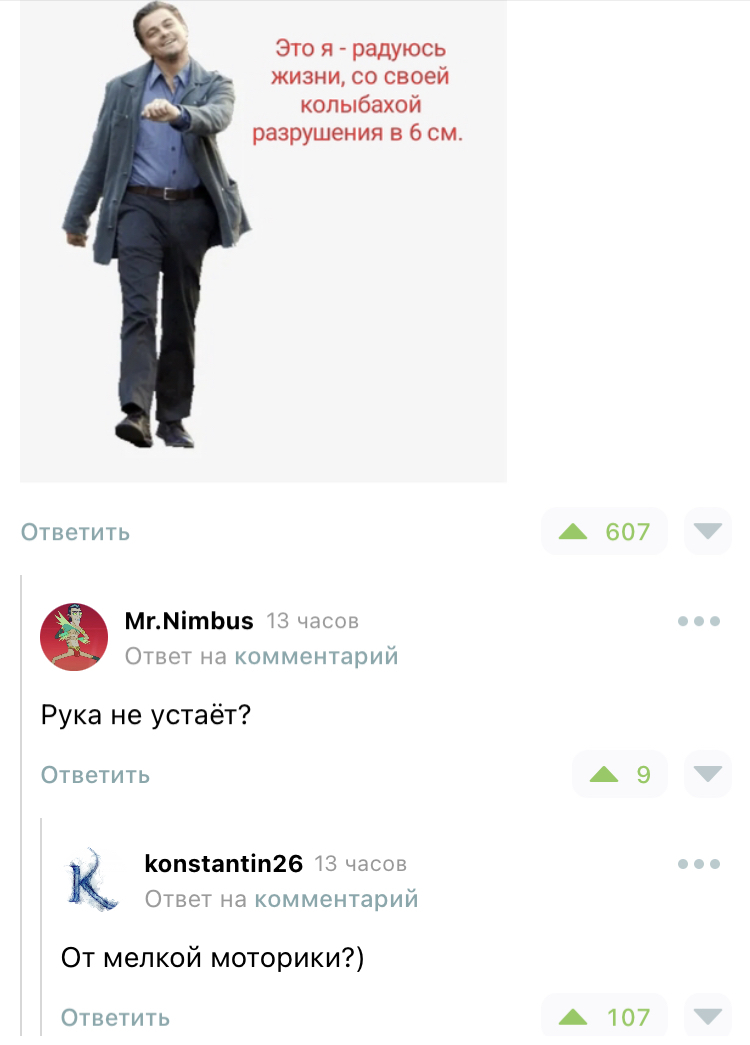Open konstantin26 username link

(x=223, y=863)
